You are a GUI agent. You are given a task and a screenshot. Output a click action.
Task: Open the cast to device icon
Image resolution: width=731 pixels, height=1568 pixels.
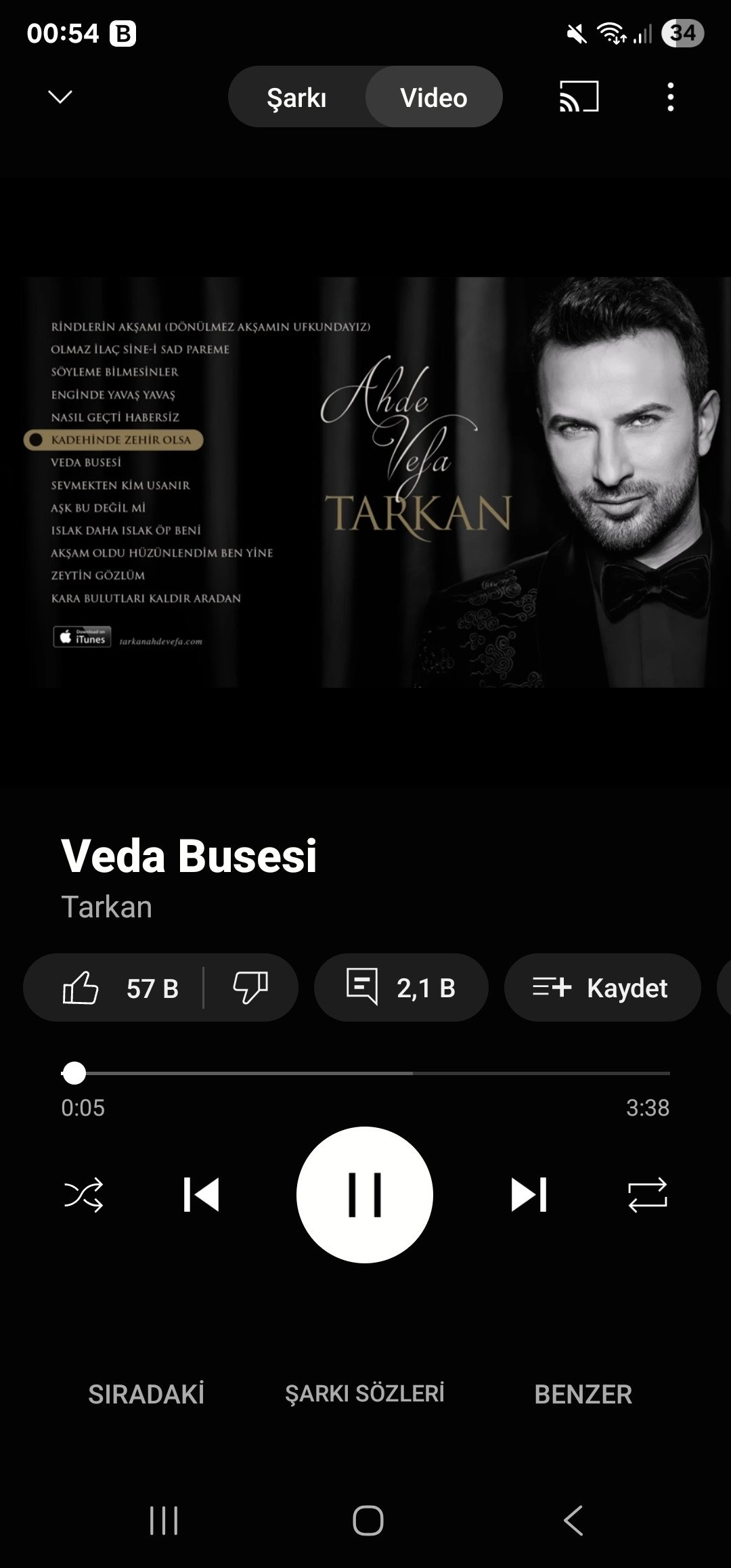(x=579, y=97)
